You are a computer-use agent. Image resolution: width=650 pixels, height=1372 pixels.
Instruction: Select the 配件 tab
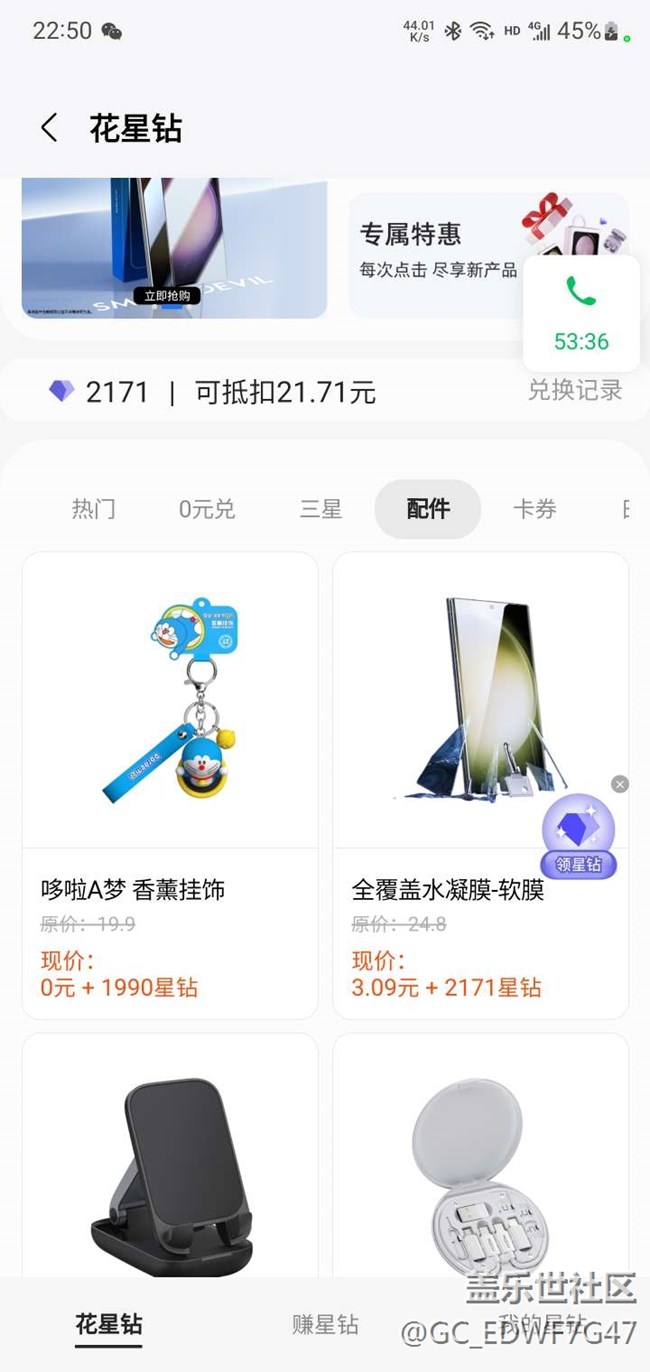(x=428, y=509)
